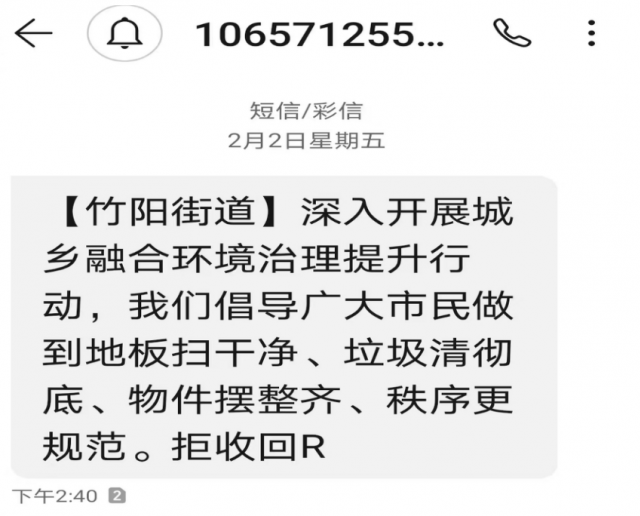
Task: Tap the notification bell icon
Action: tap(126, 35)
